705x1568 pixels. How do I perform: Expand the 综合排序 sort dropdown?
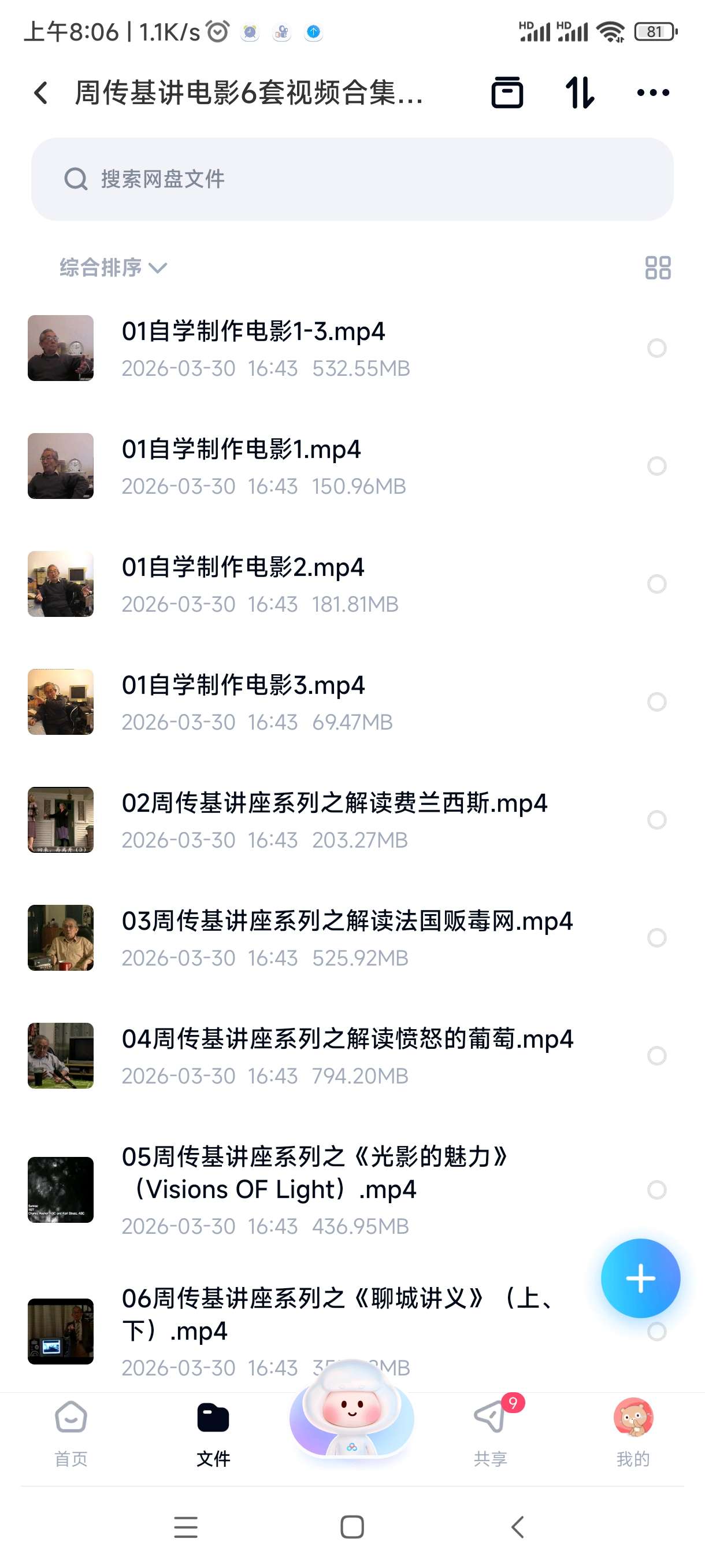(113, 268)
